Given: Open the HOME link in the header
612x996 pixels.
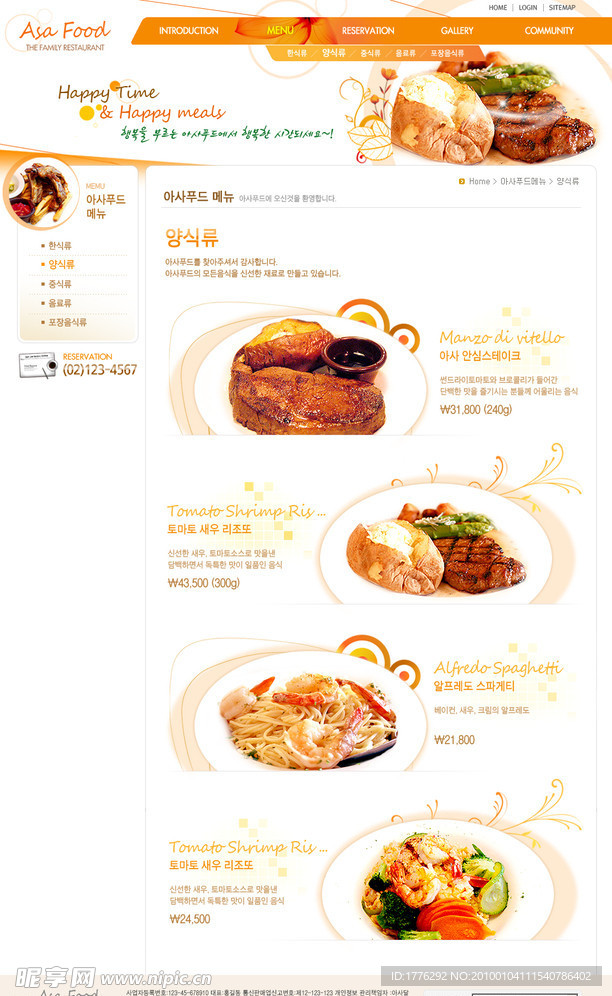Looking at the screenshot, I should tap(498, 8).
